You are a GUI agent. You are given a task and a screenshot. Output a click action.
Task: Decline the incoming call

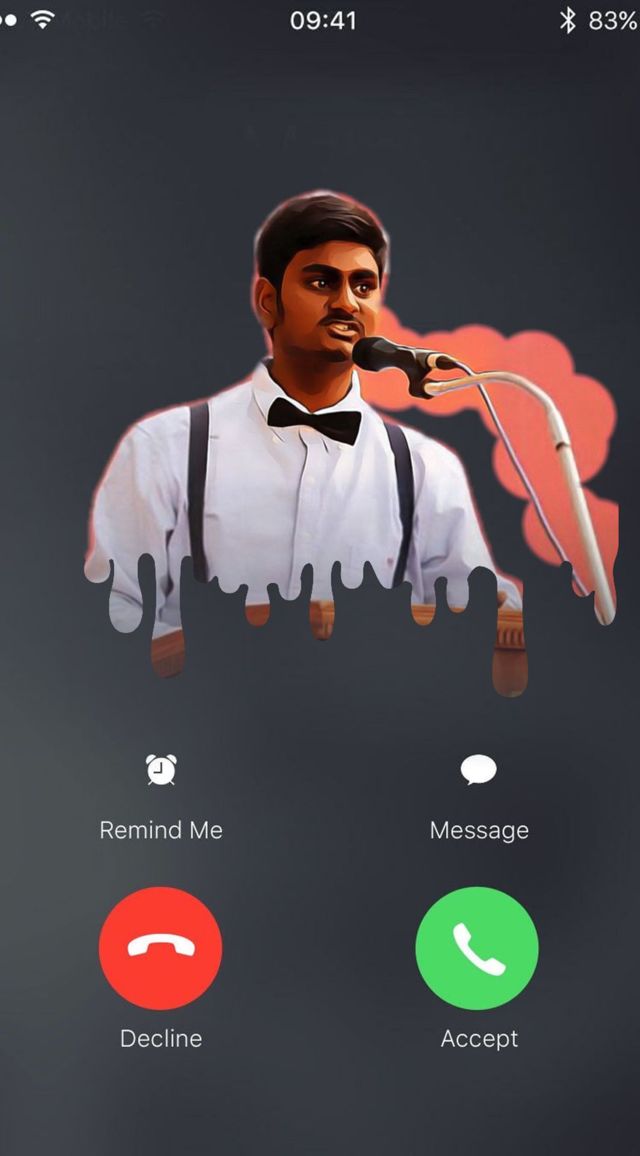pos(161,948)
